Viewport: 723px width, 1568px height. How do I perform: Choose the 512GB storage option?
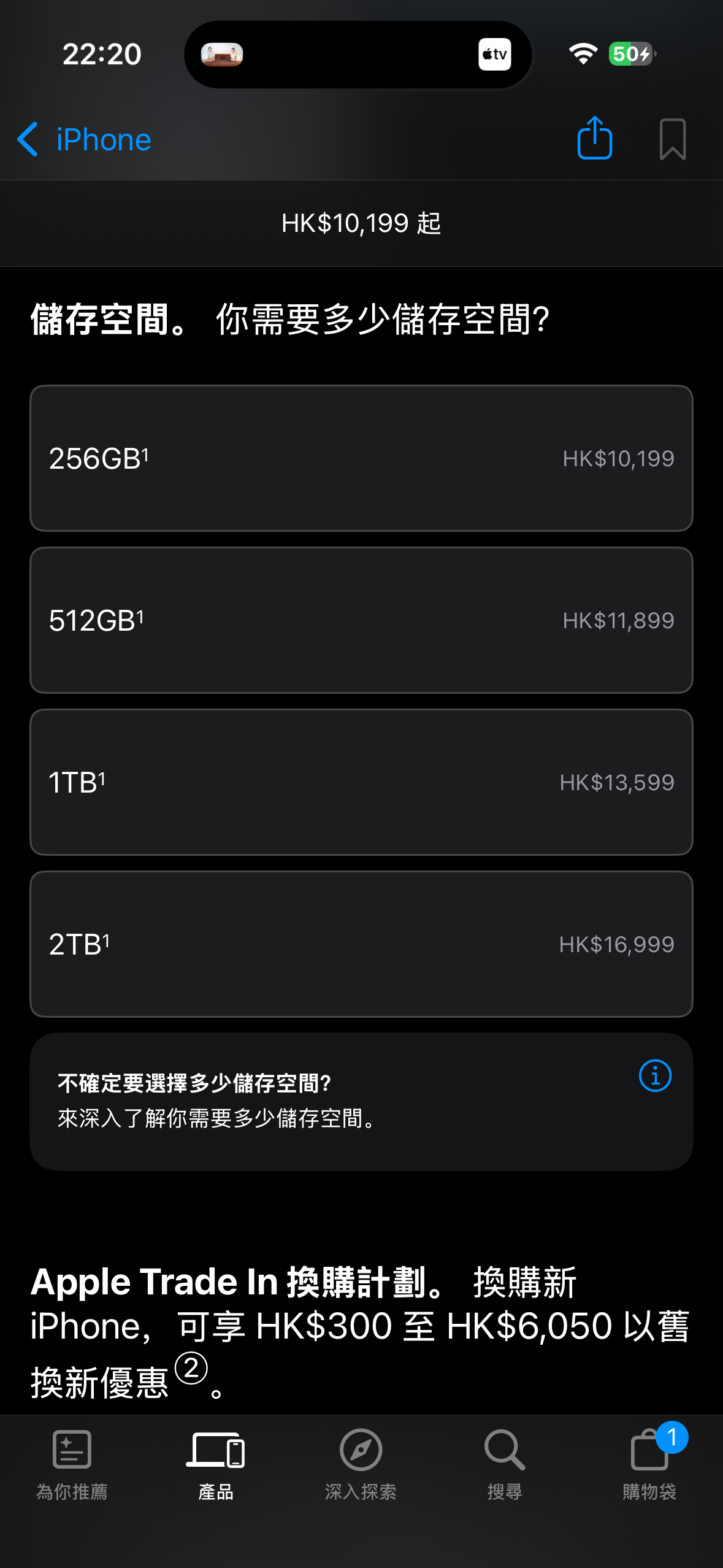[x=361, y=620]
